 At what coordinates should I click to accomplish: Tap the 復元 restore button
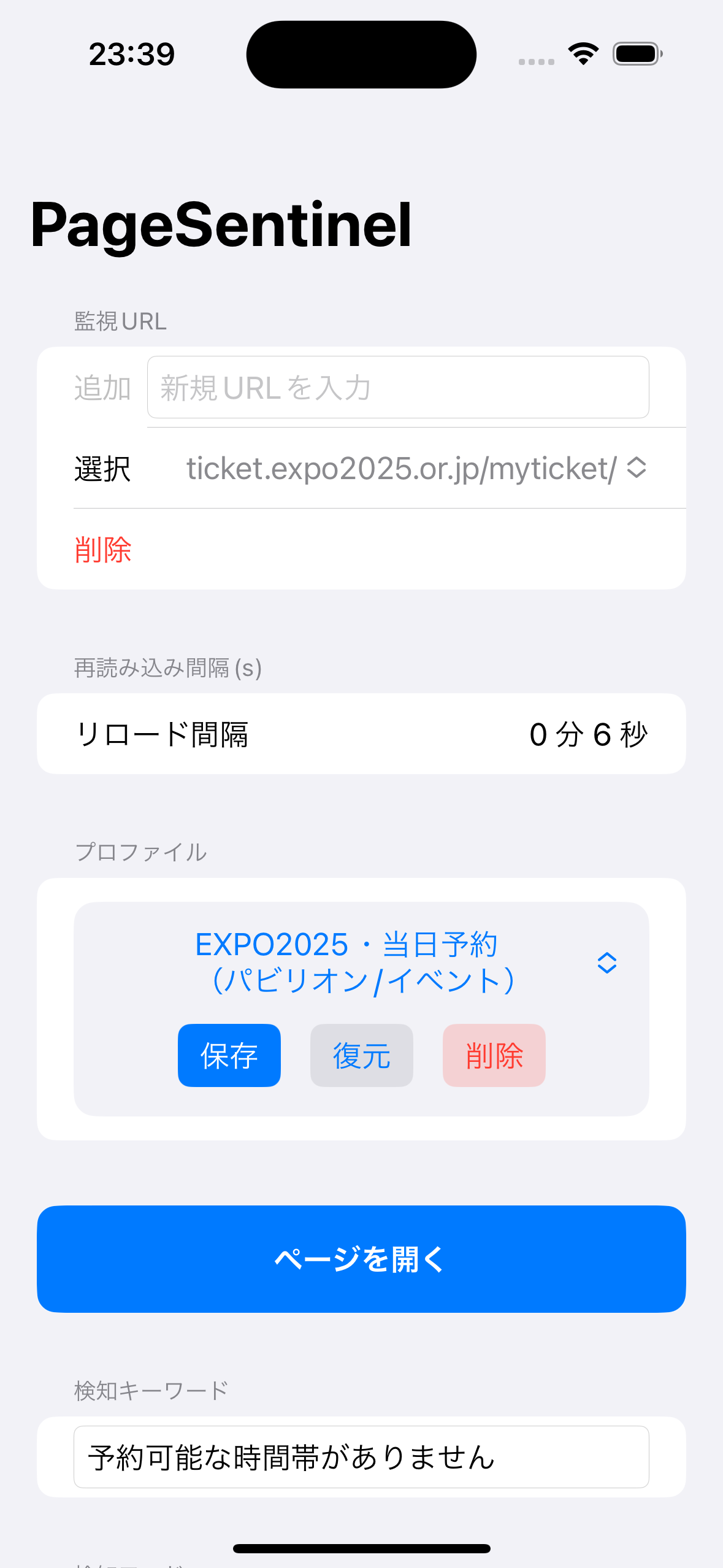(361, 1055)
